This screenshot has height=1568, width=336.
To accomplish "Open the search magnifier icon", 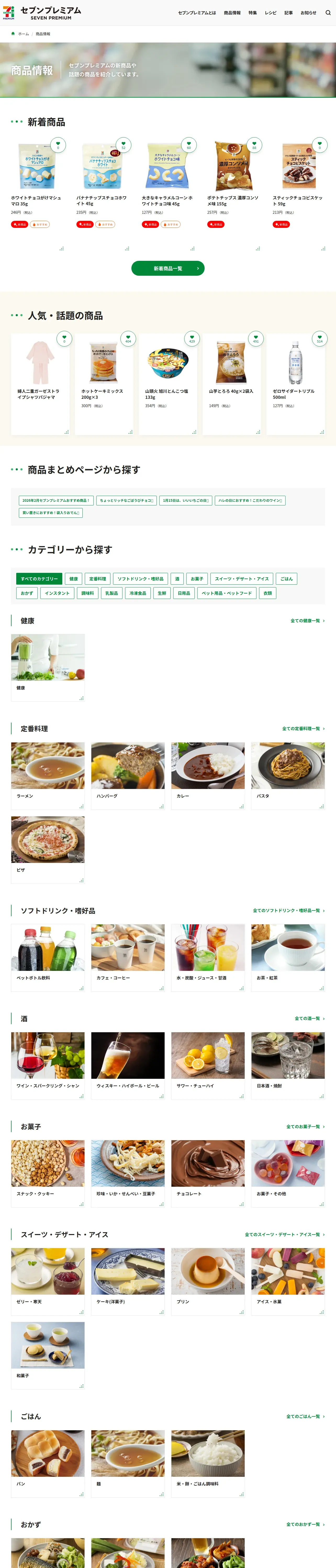I will pos(328,13).
